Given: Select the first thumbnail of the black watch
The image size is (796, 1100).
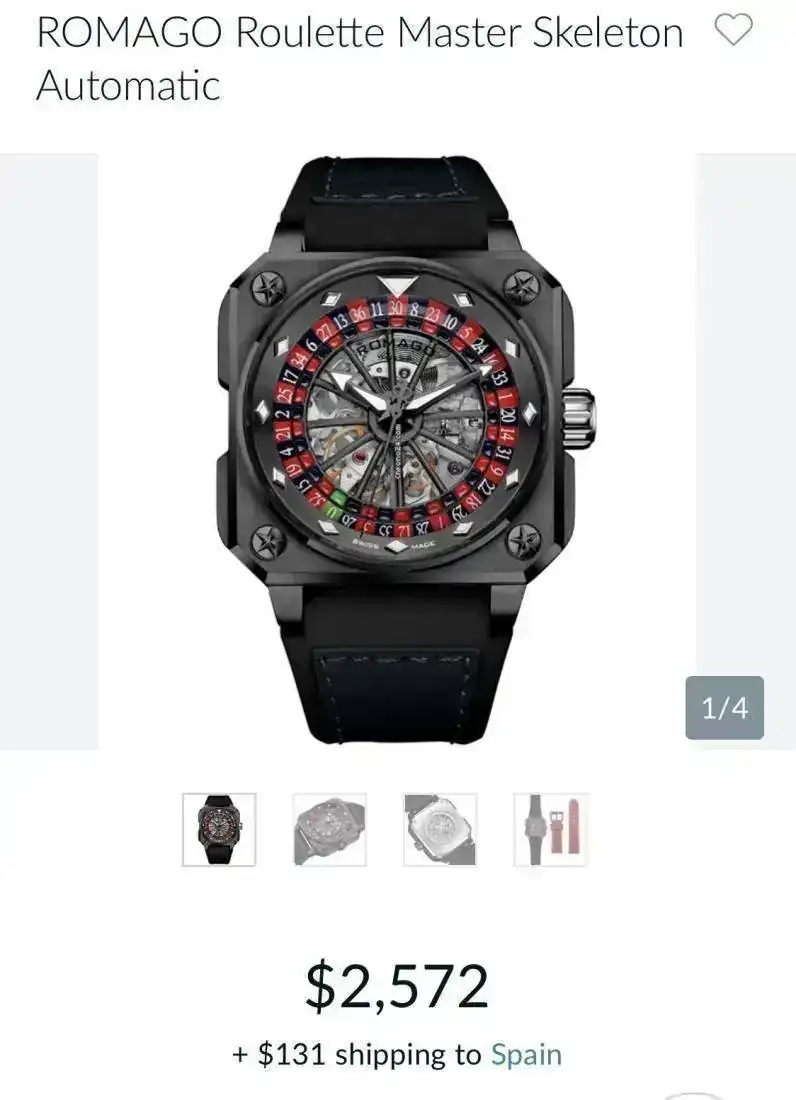Looking at the screenshot, I should pos(219,829).
